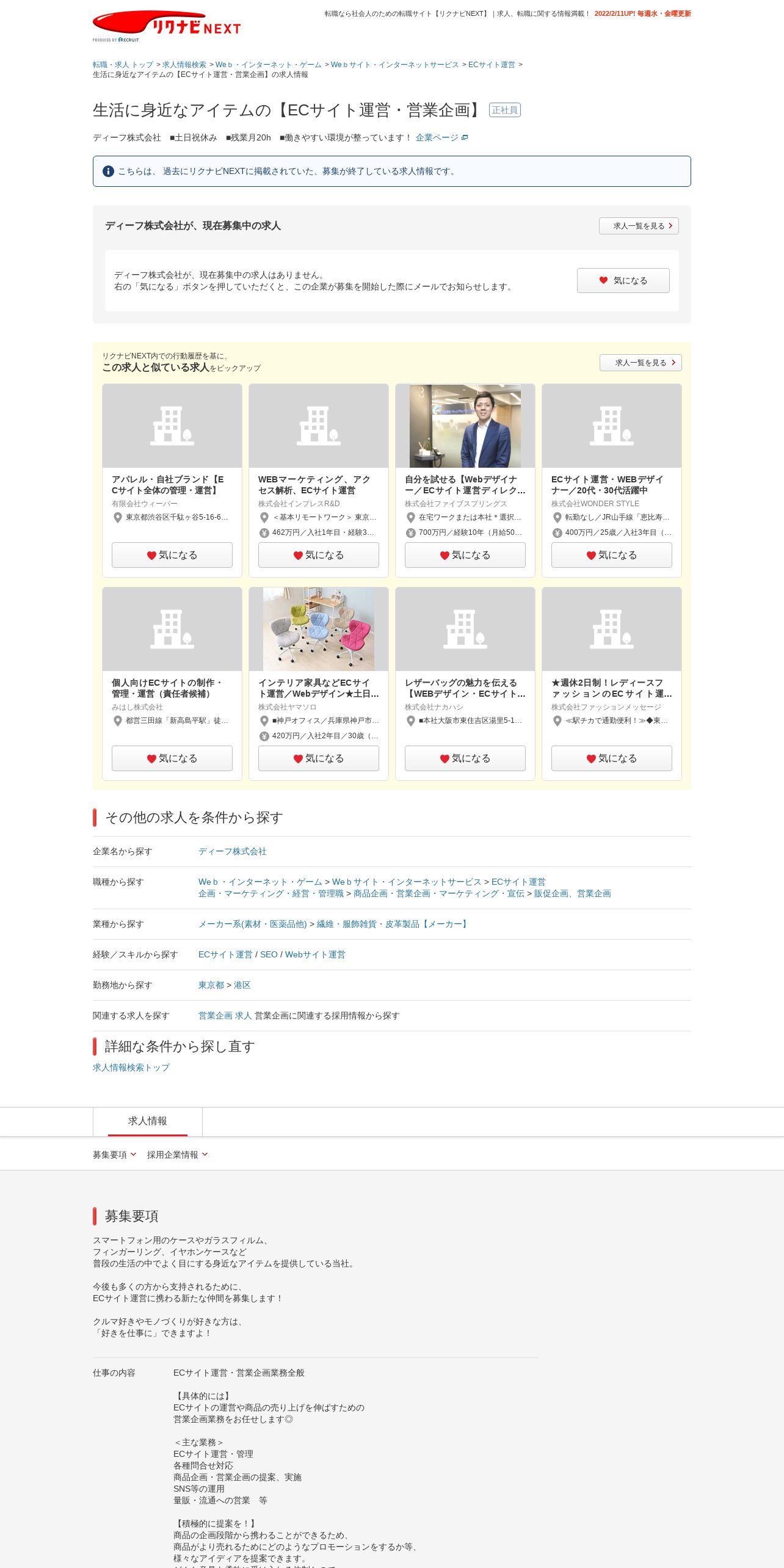Screen dimensions: 784x1568
Task: Tap 求人一覧を見る in ディーフ株式会社 section
Action: (x=639, y=226)
